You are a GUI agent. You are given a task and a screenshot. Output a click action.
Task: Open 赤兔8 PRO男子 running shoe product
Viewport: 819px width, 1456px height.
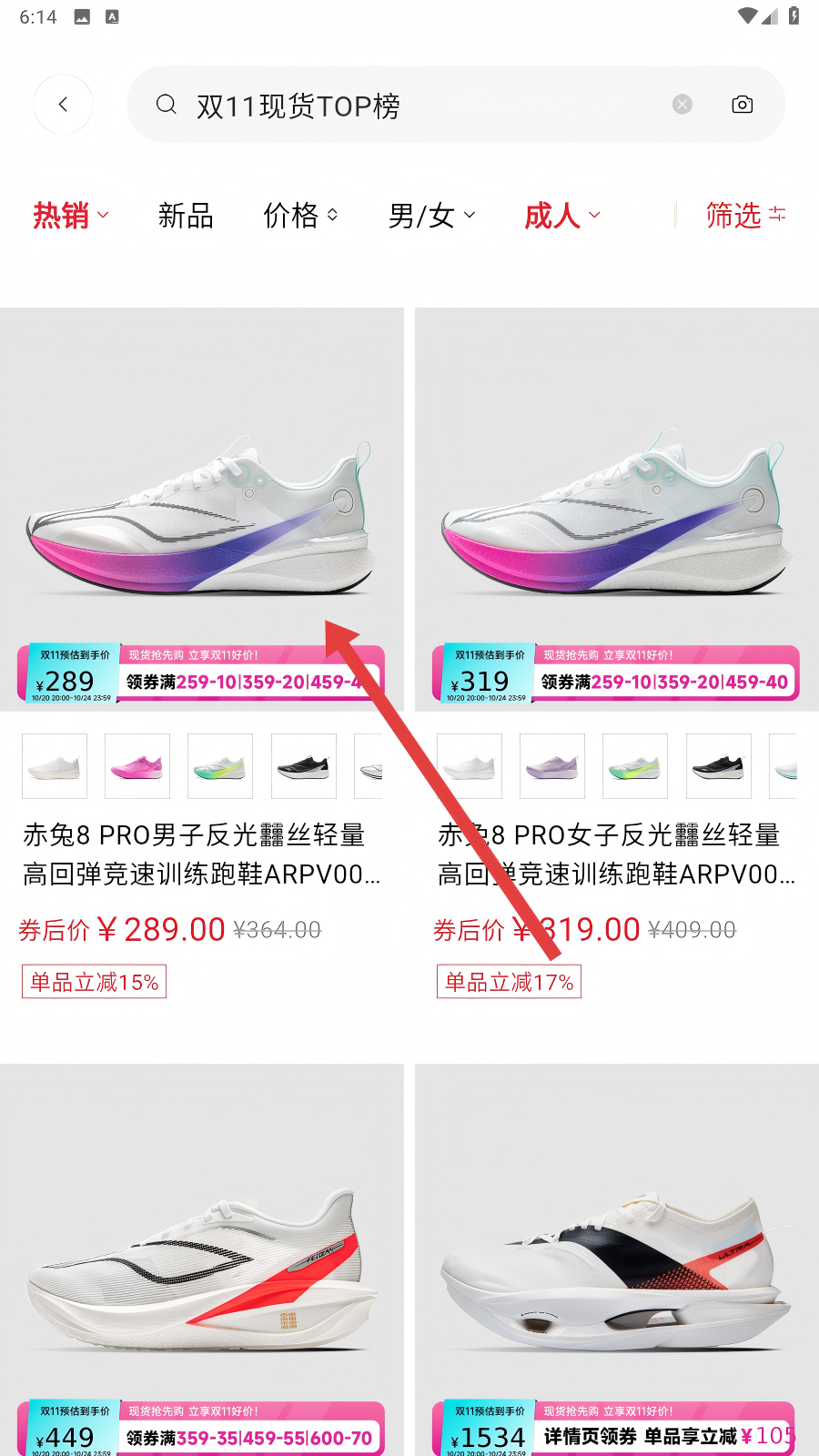coord(201,510)
